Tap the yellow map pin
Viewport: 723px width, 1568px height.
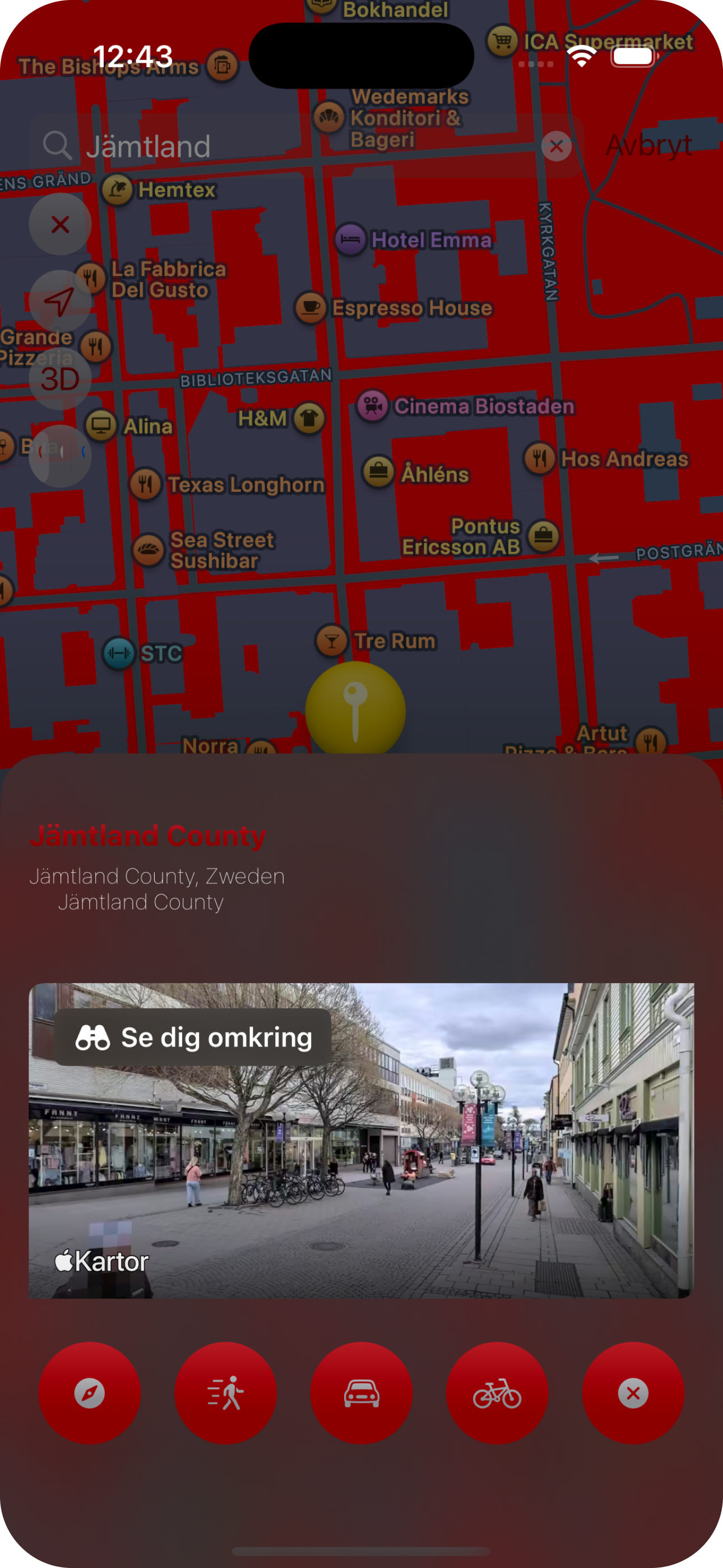355,710
